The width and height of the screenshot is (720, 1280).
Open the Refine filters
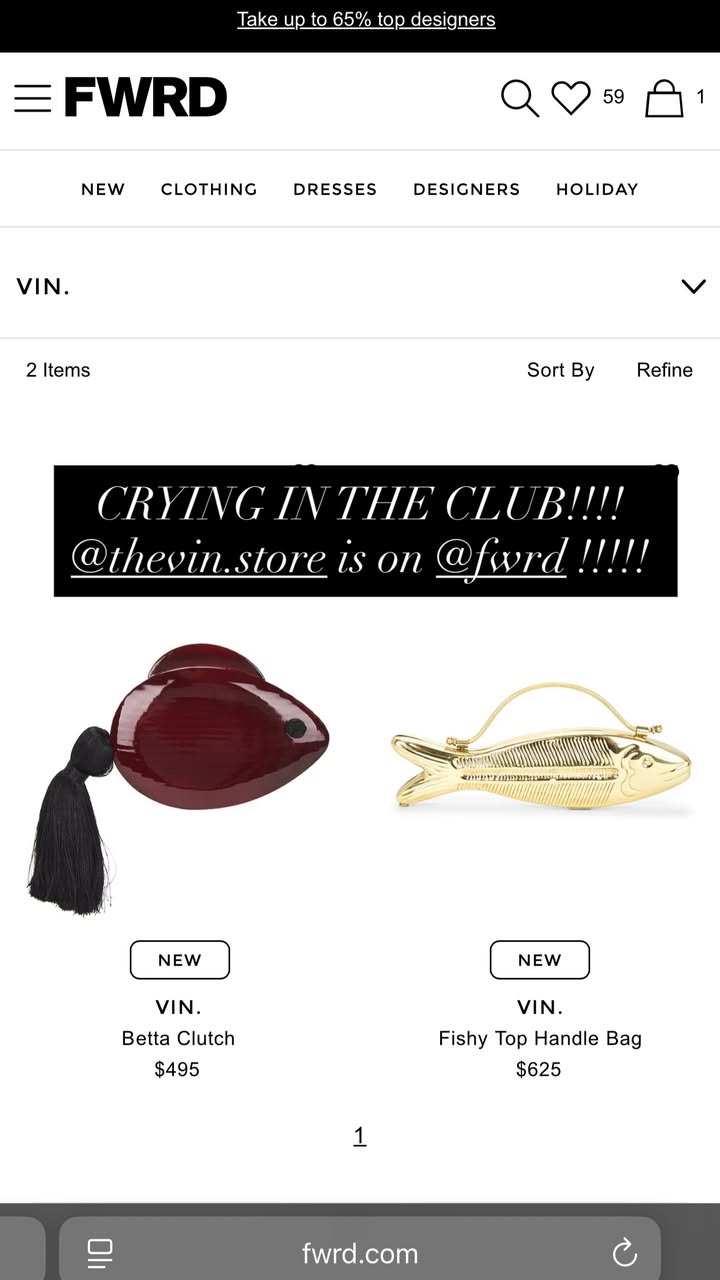[665, 370]
